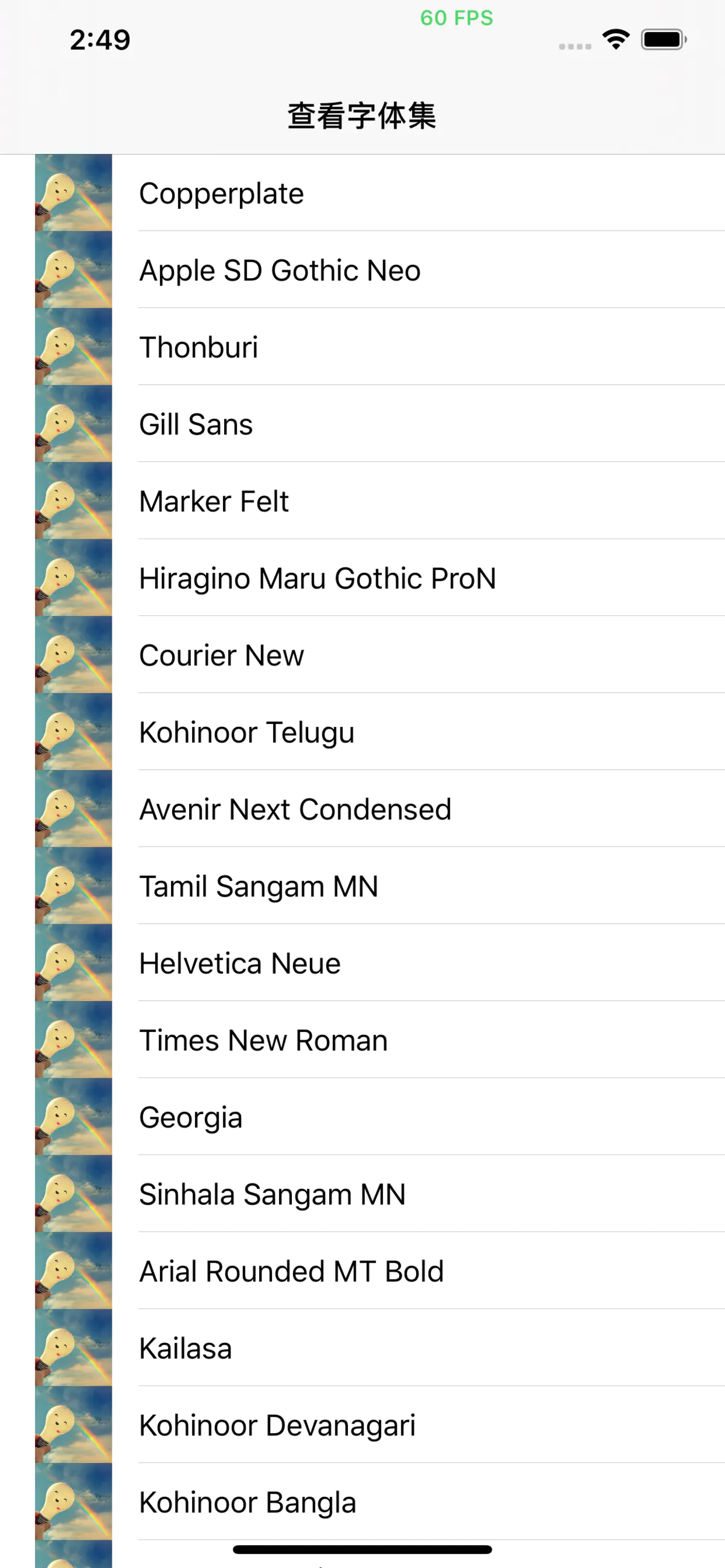View the Georgia font family
This screenshot has height=1568, width=725.
click(191, 1118)
